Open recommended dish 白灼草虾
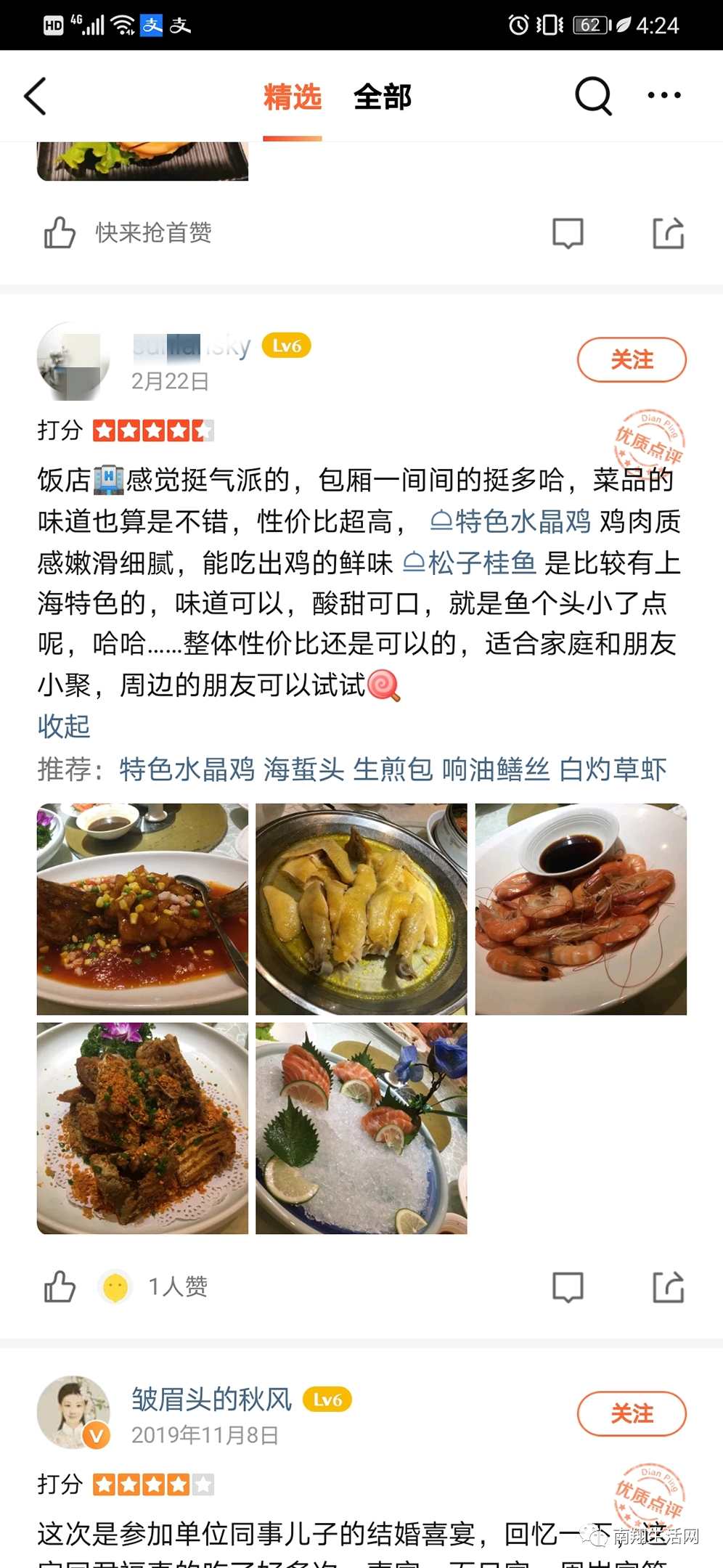Screen dimensions: 723x1568 point(613,769)
